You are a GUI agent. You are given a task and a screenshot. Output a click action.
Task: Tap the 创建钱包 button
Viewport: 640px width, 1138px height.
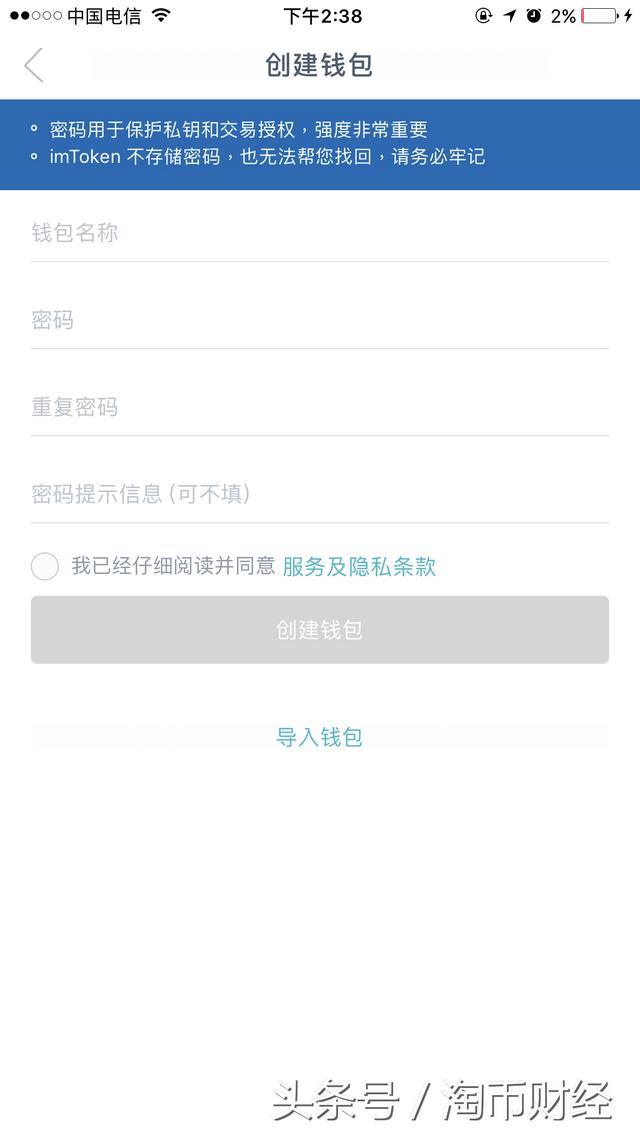pos(319,630)
